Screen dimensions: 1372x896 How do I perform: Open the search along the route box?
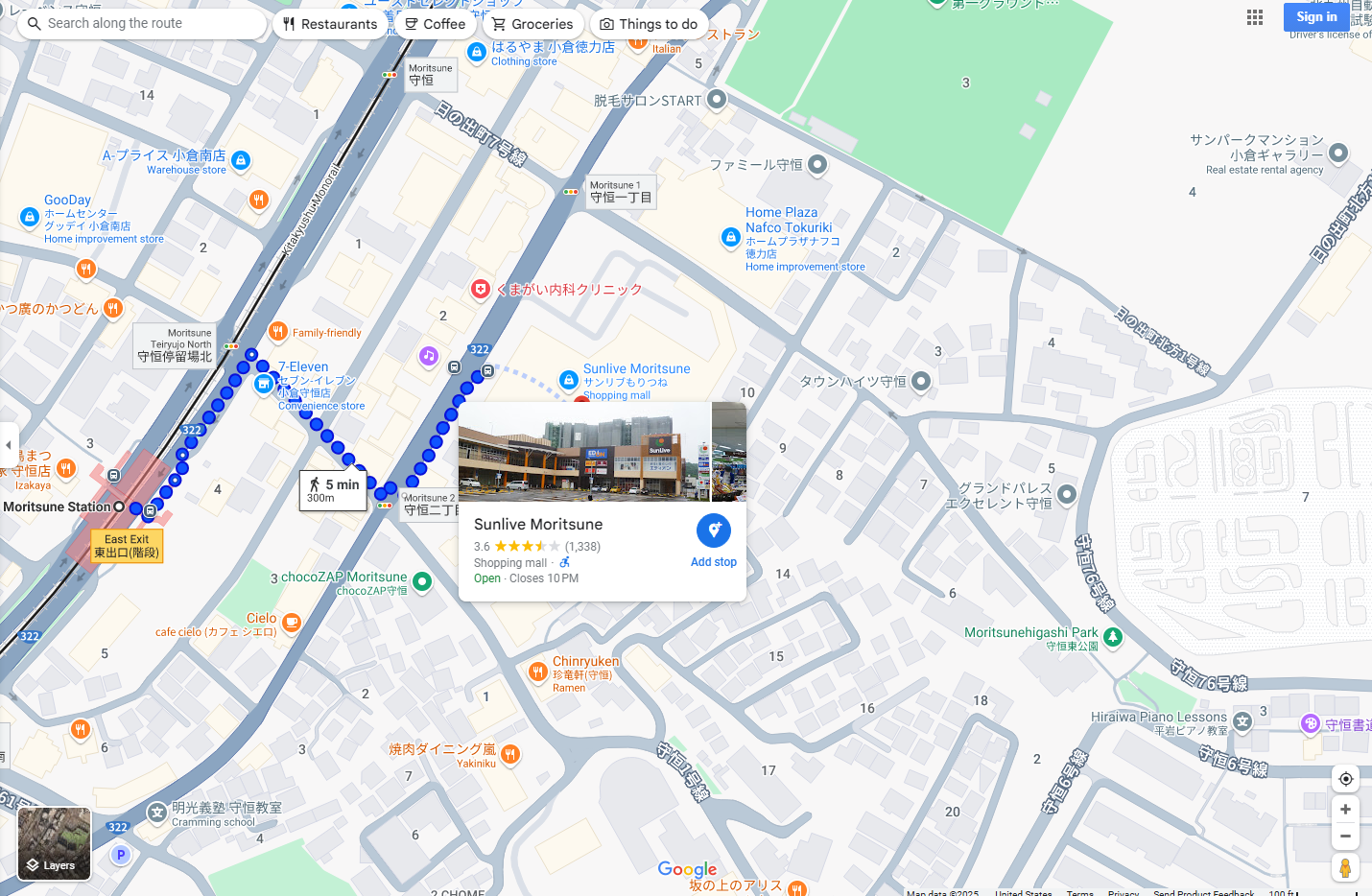coord(144,23)
